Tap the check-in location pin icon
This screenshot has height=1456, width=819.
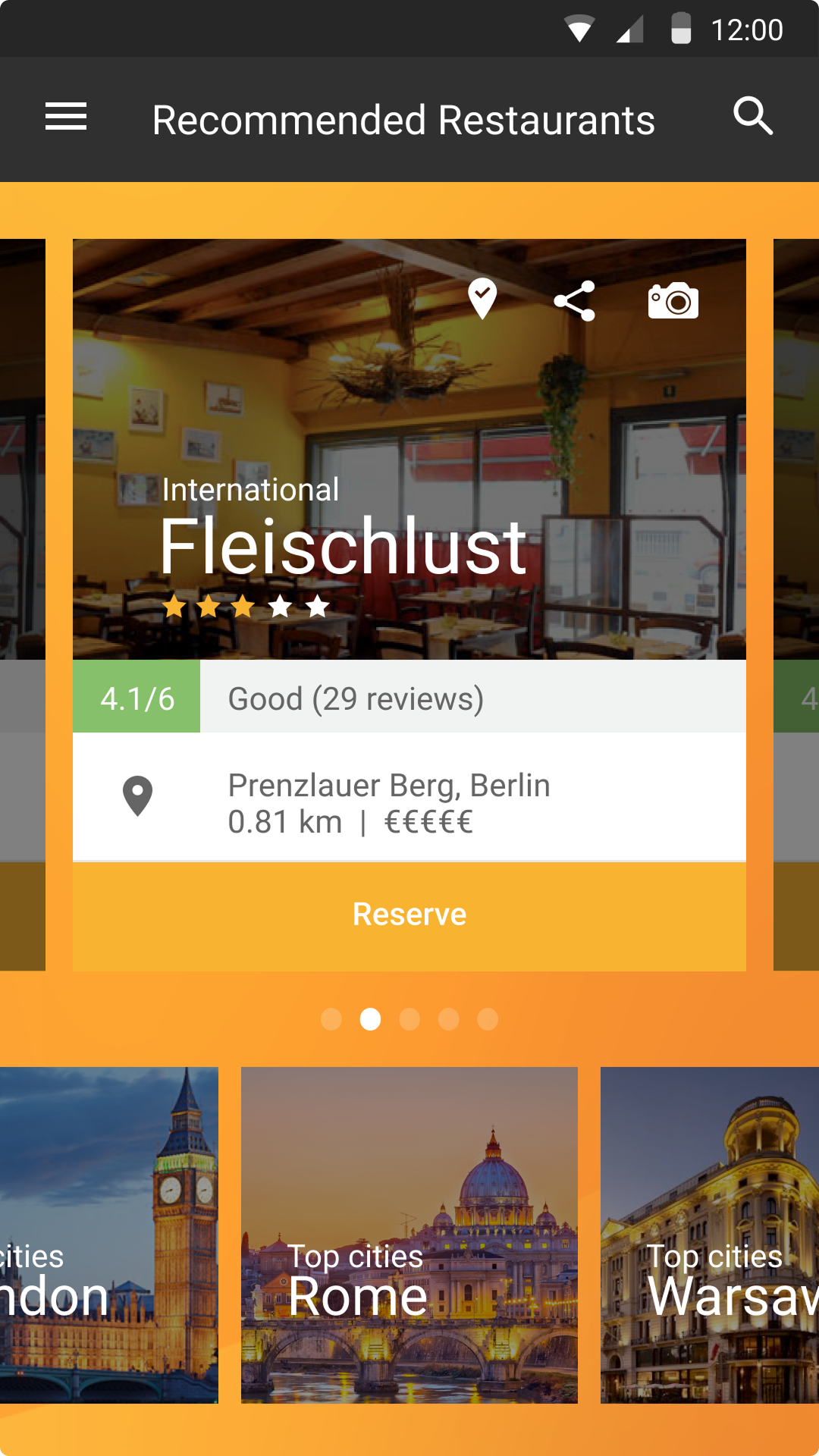(482, 299)
